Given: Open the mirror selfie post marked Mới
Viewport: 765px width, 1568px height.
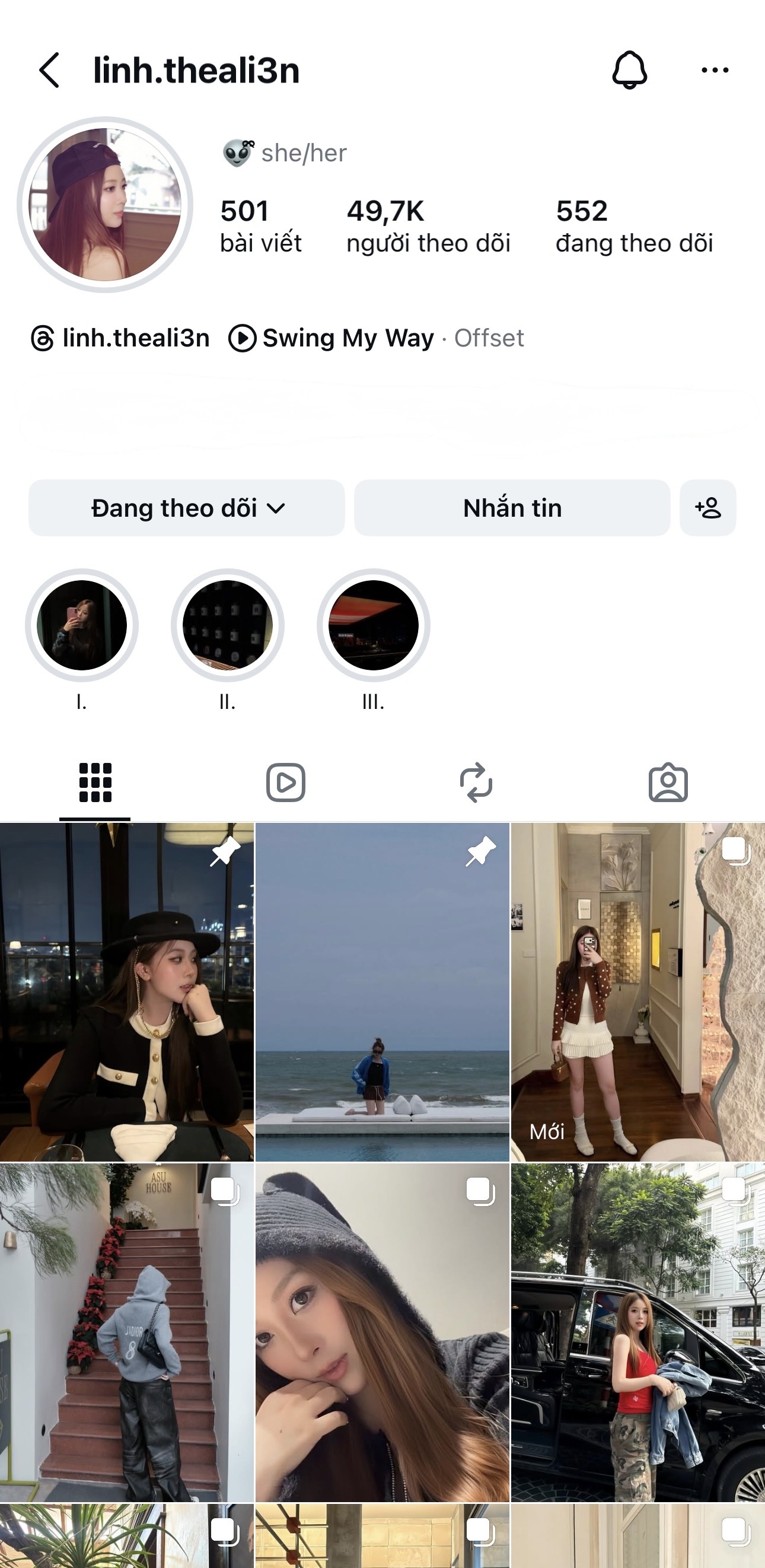Looking at the screenshot, I should pos(638,992).
